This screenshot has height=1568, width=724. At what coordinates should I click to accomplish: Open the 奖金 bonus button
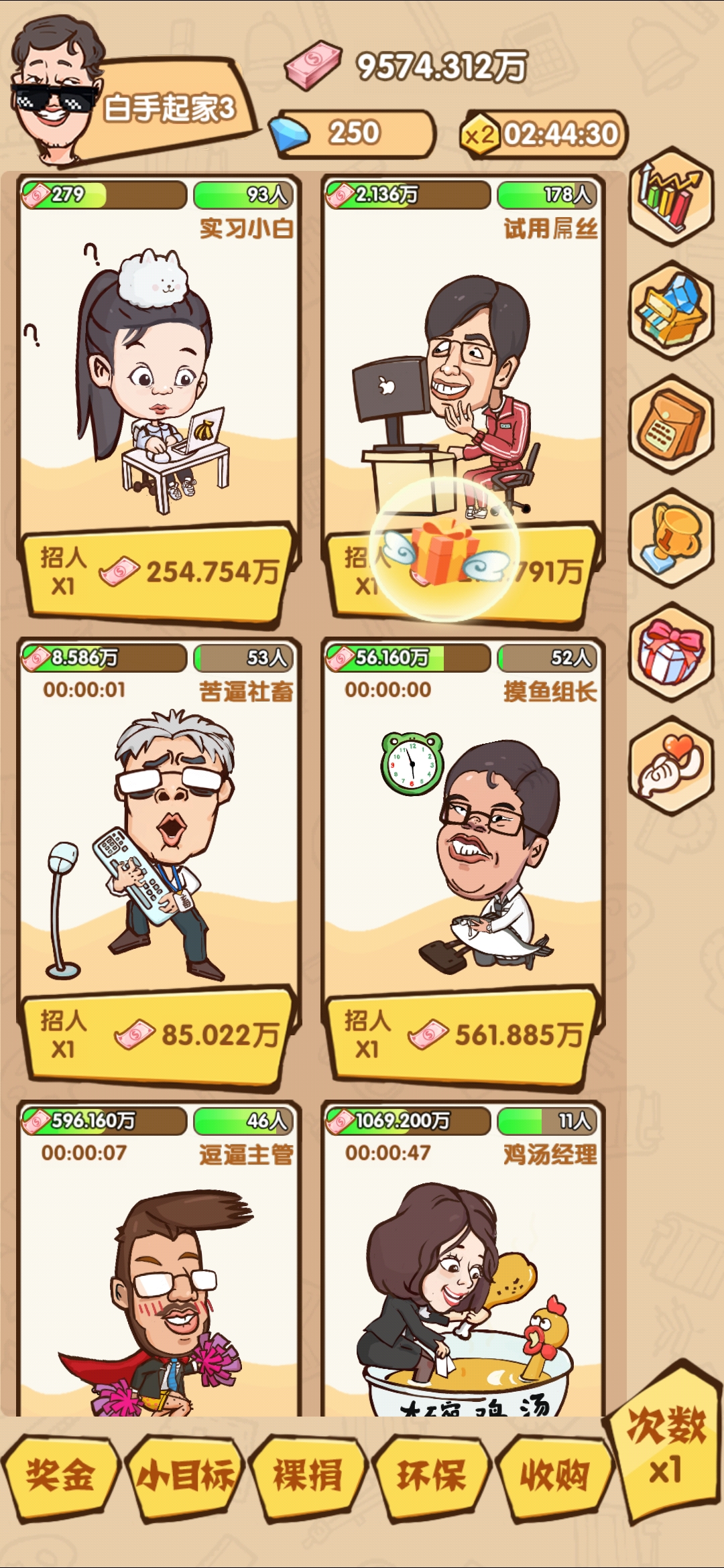(x=60, y=1476)
